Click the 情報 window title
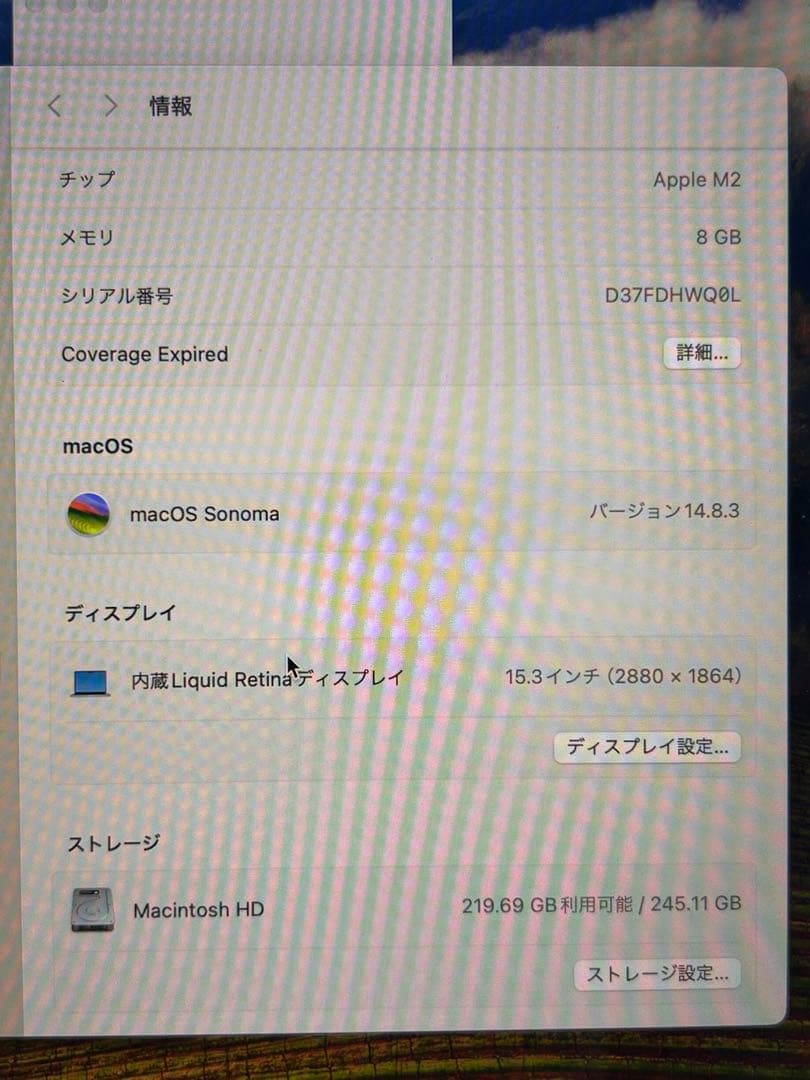This screenshot has width=810, height=1080. click(x=166, y=106)
